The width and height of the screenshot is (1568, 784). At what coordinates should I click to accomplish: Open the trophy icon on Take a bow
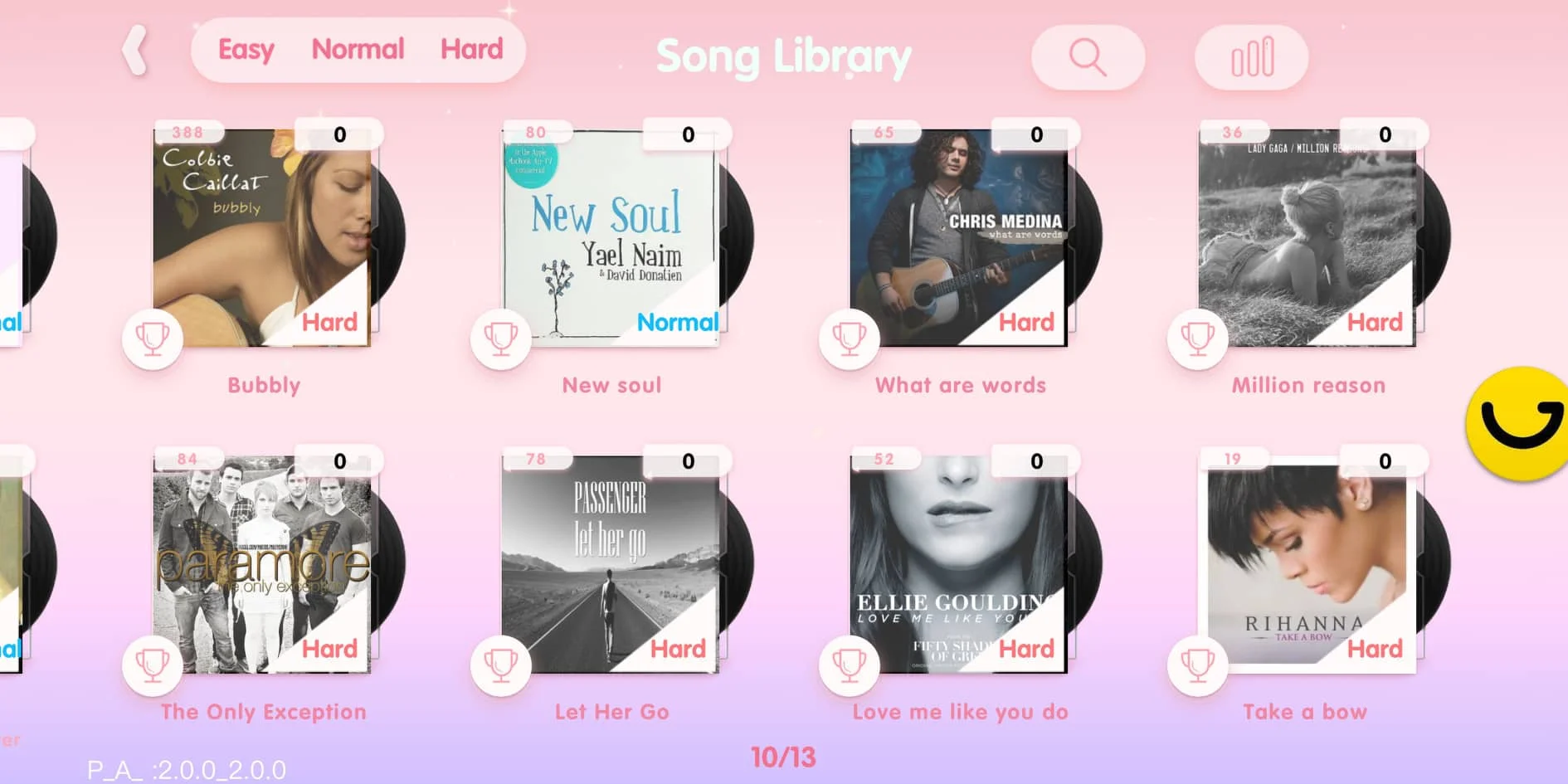pos(1198,665)
